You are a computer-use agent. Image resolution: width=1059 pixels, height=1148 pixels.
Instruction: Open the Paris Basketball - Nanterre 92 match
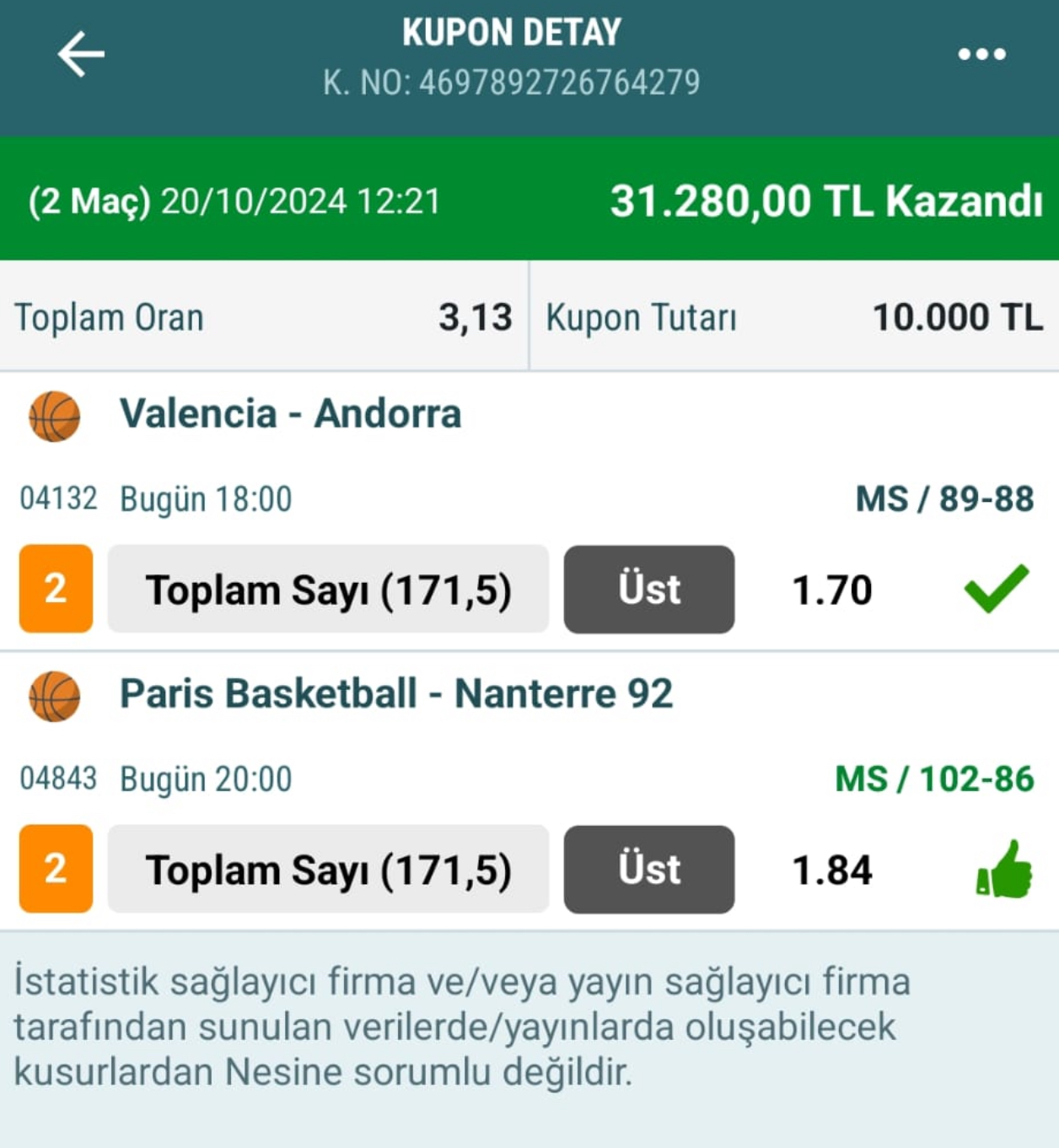point(395,694)
